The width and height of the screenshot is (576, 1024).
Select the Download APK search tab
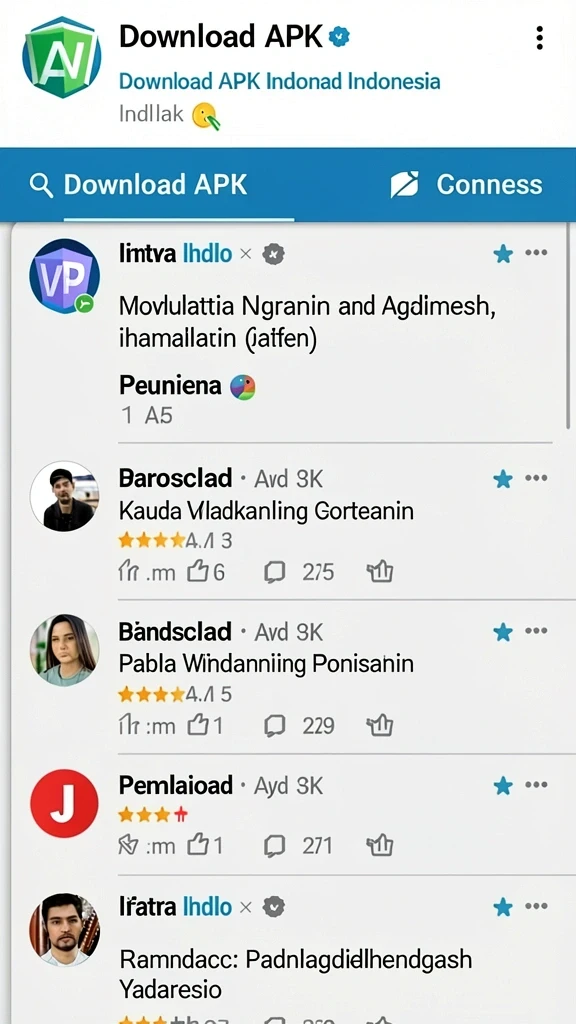tap(139, 185)
